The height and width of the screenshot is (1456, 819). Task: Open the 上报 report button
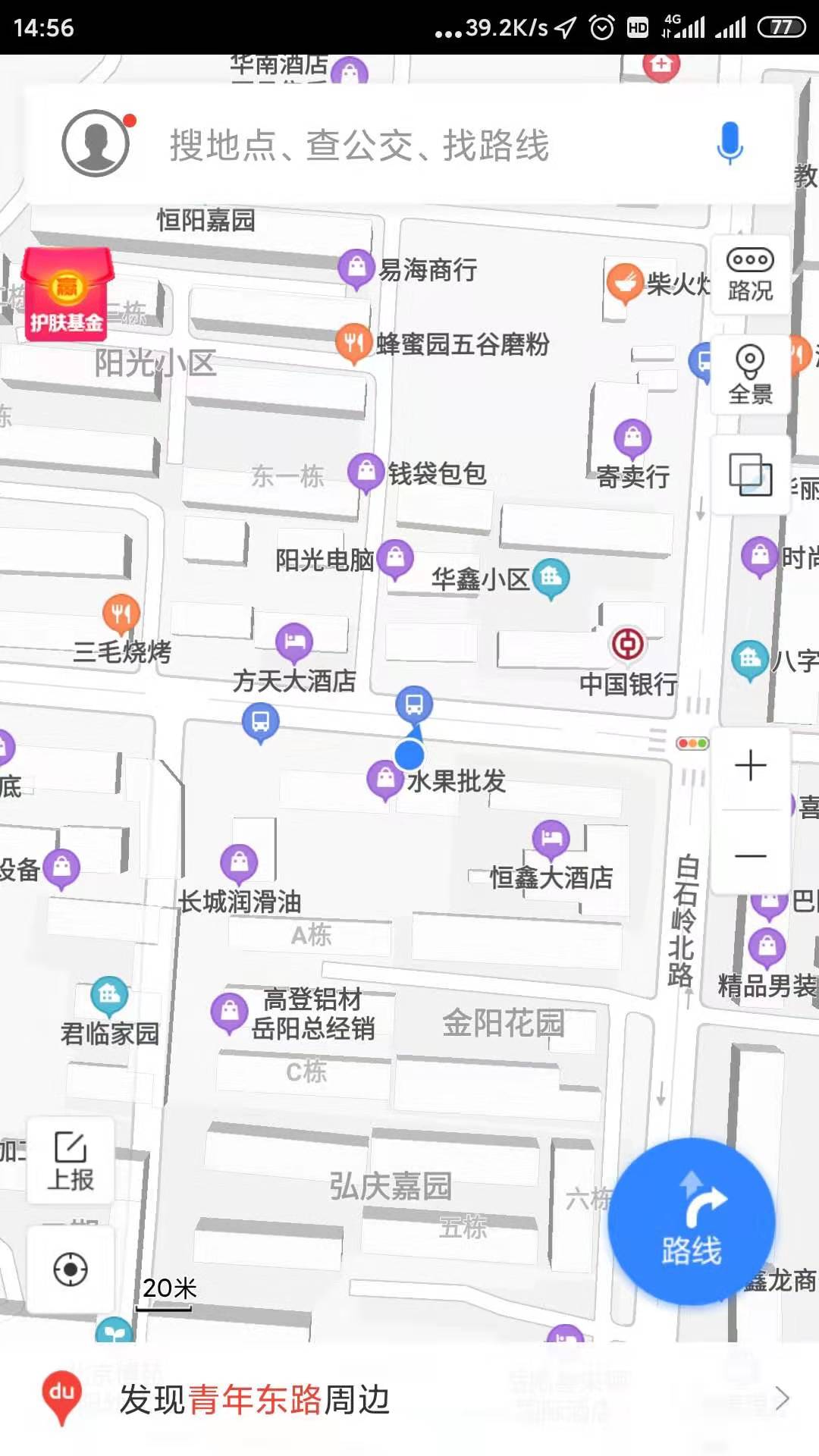click(x=71, y=1160)
